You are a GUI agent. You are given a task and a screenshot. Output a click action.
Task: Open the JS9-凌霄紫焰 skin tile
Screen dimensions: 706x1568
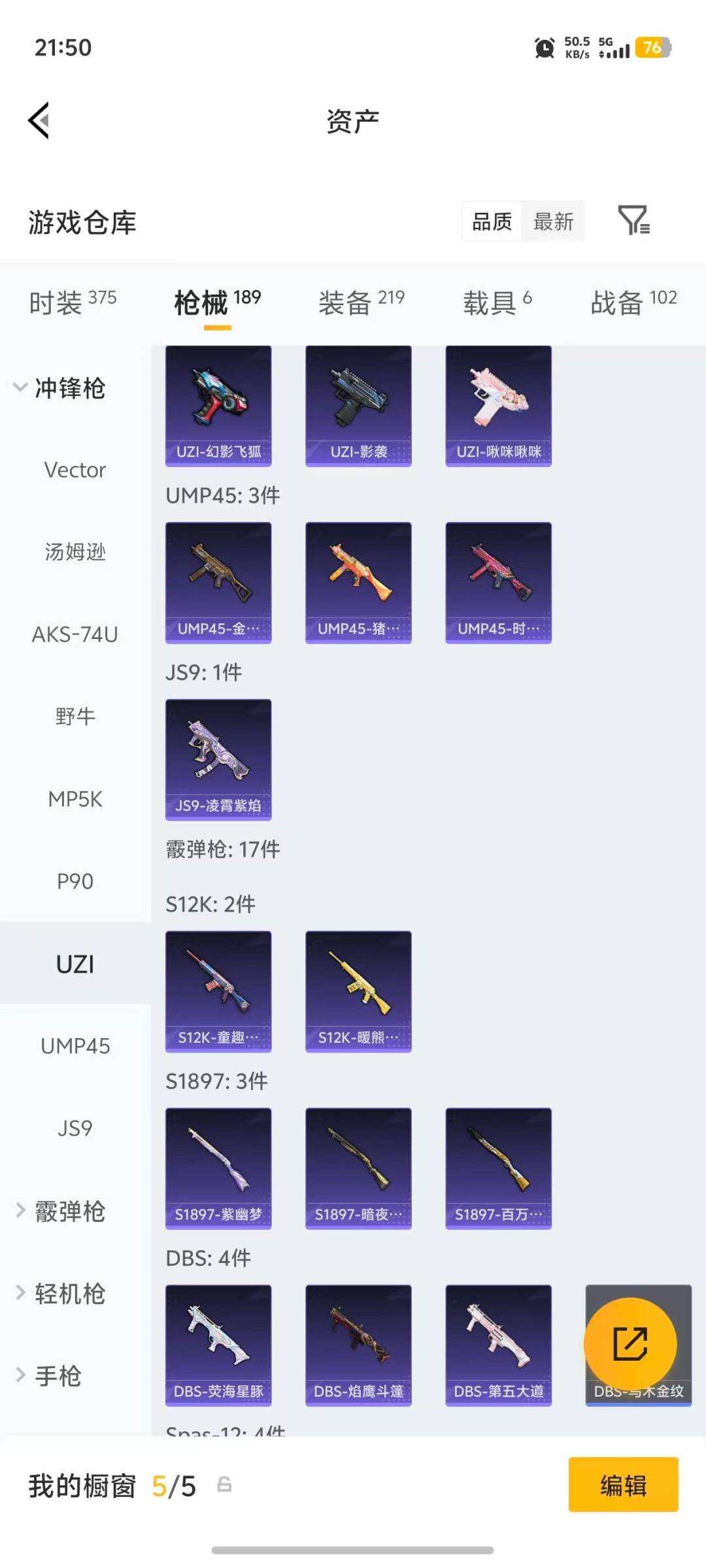(x=218, y=759)
